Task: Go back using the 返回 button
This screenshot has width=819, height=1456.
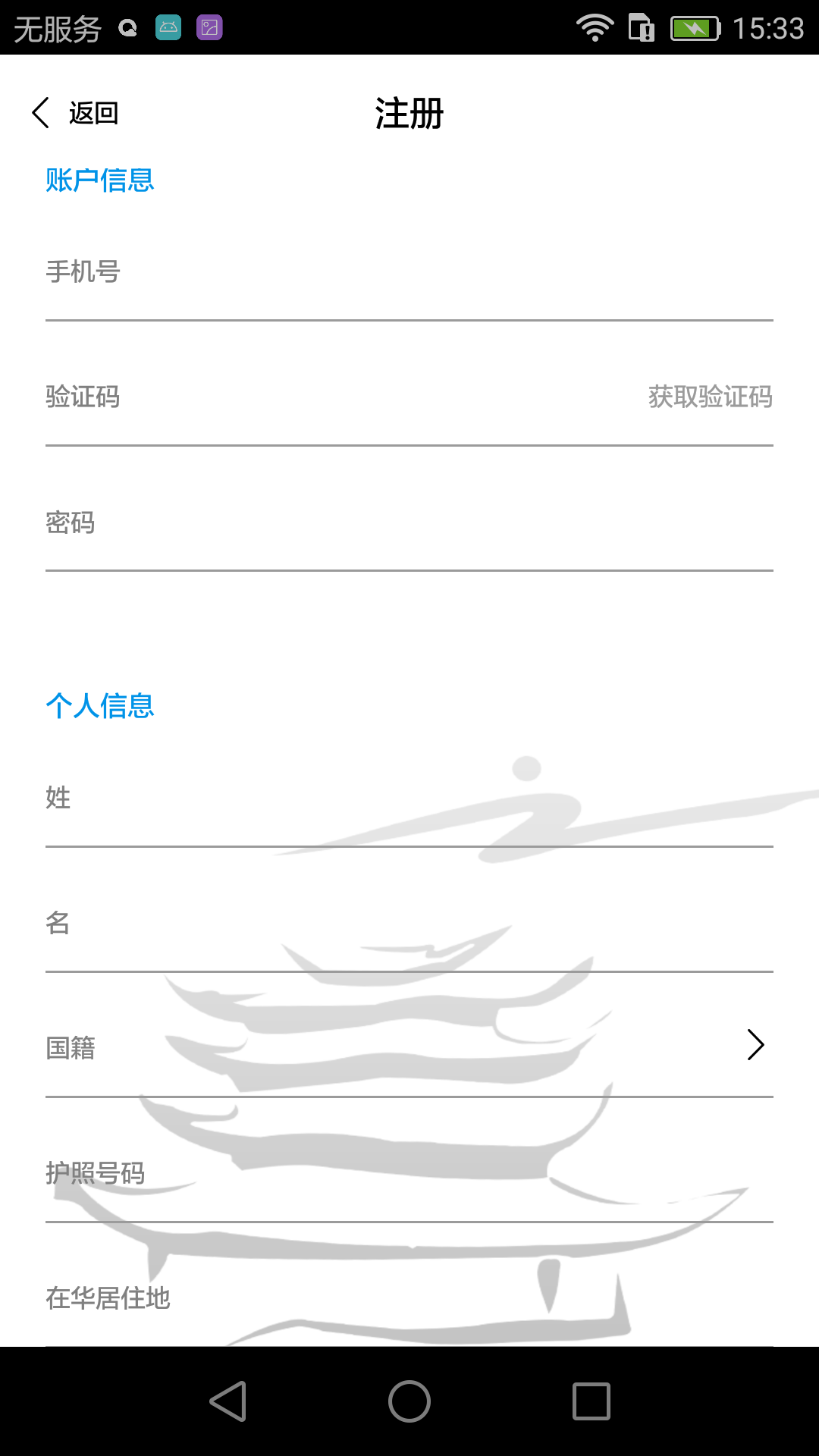Action: pyautogui.click(x=76, y=113)
